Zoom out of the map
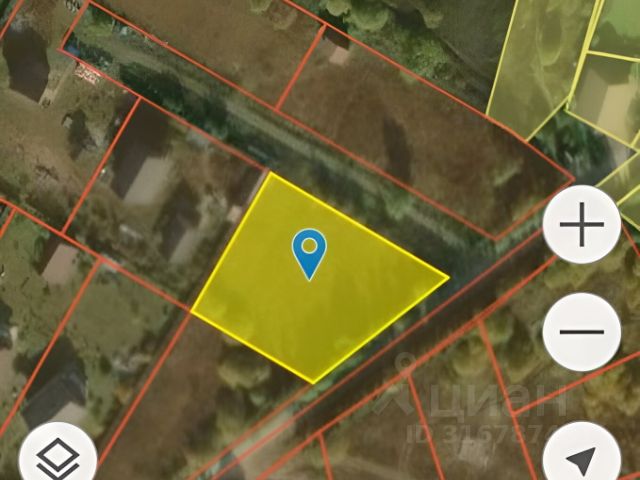Viewport: 640px width, 480px height. click(582, 332)
